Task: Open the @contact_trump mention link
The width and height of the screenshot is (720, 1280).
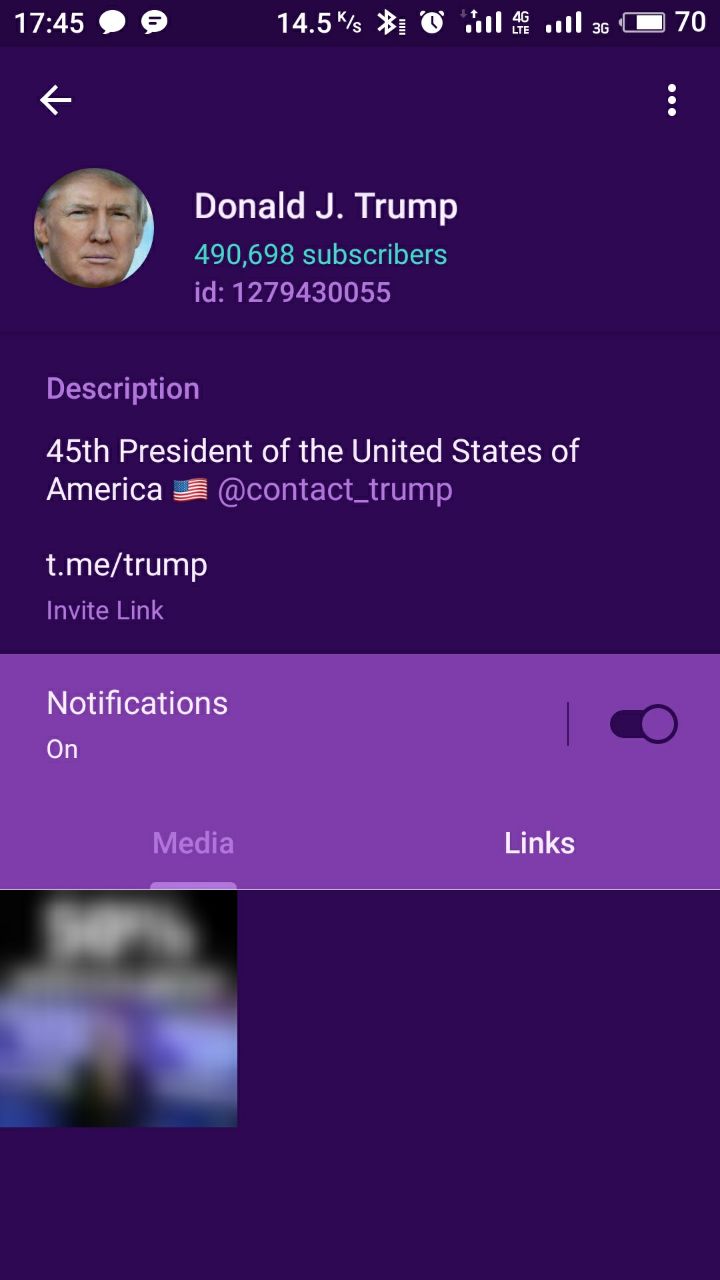Action: (x=335, y=489)
